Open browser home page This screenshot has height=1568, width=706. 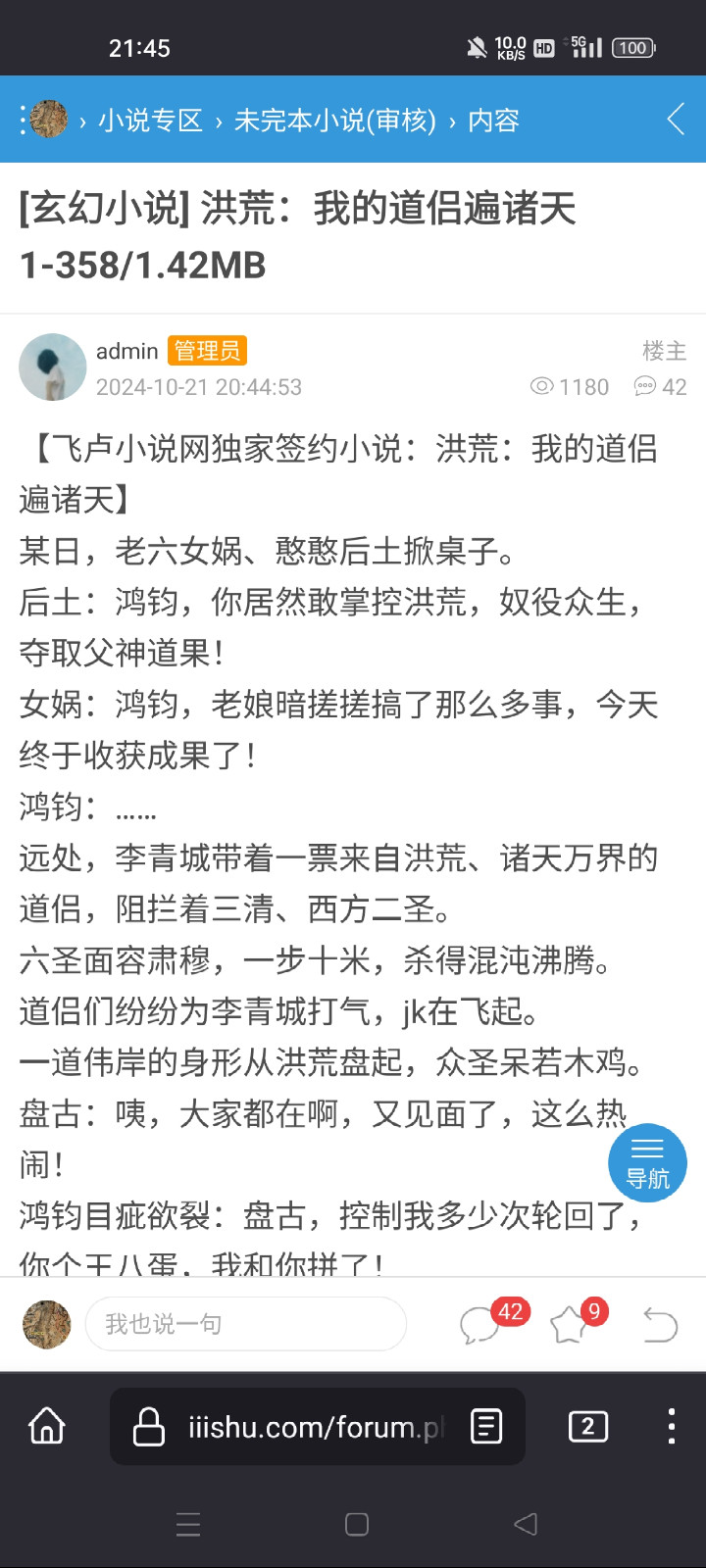[47, 1426]
